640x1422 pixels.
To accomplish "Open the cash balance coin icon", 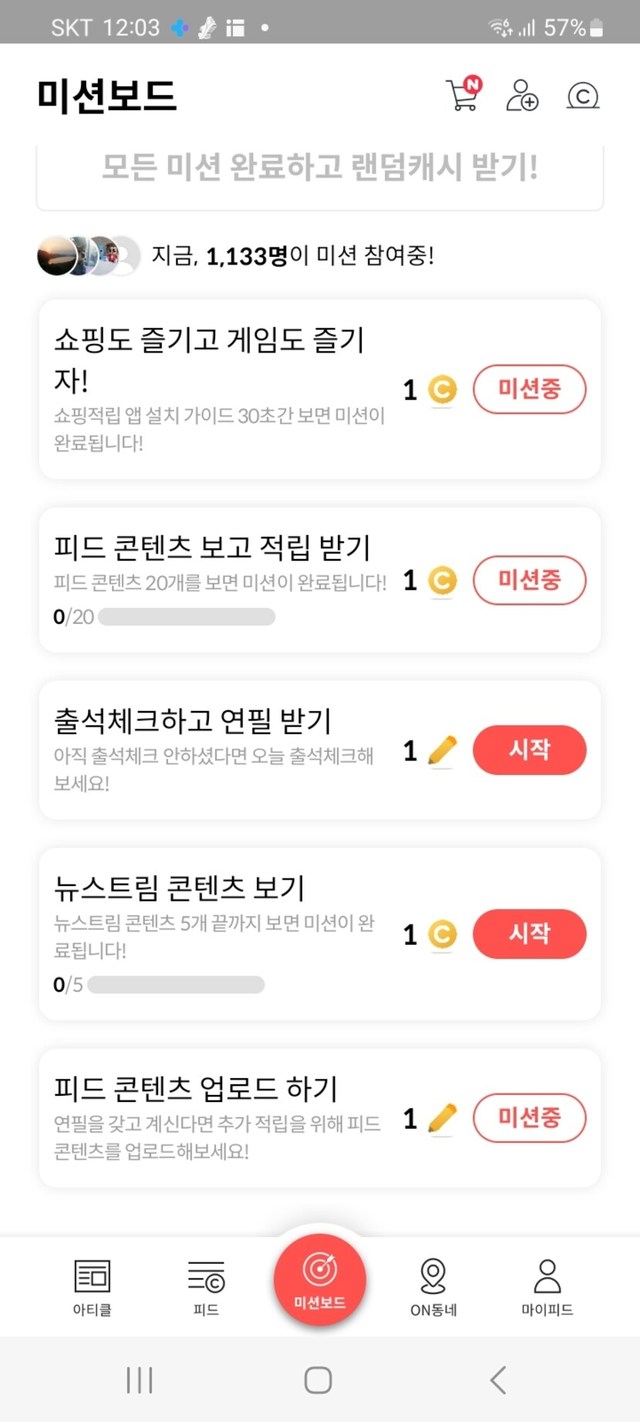I will pyautogui.click(x=582, y=95).
